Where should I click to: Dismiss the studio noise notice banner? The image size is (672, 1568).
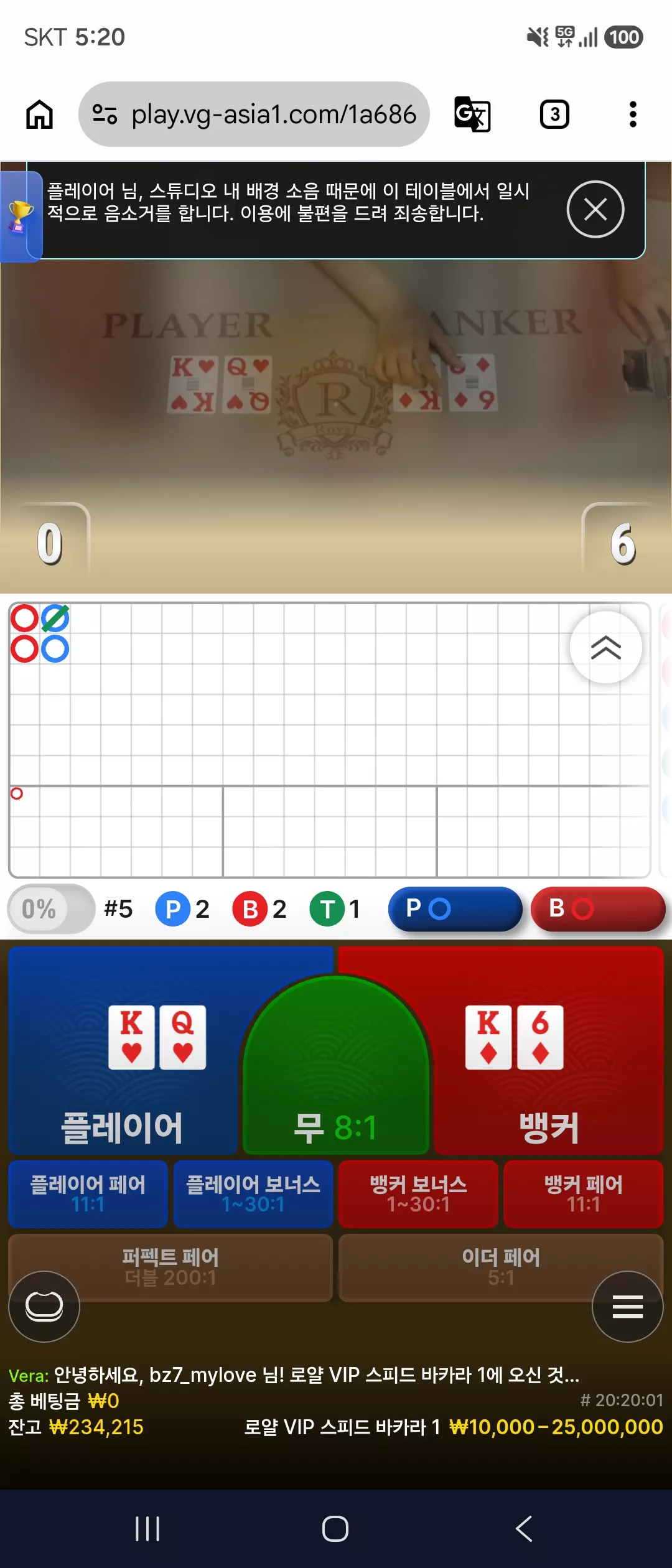[595, 209]
